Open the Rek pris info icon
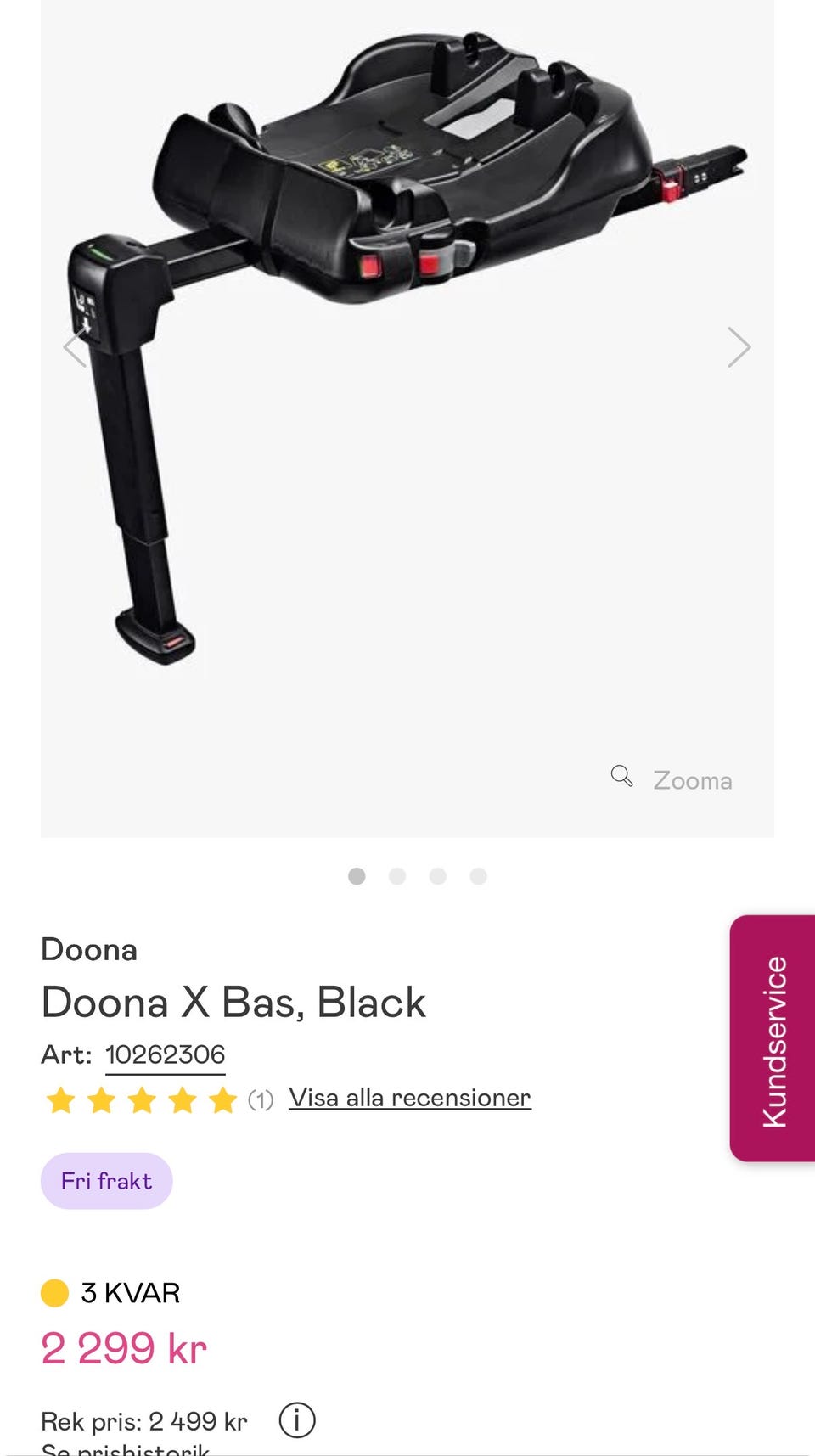The width and height of the screenshot is (815, 1456). coord(297,1419)
